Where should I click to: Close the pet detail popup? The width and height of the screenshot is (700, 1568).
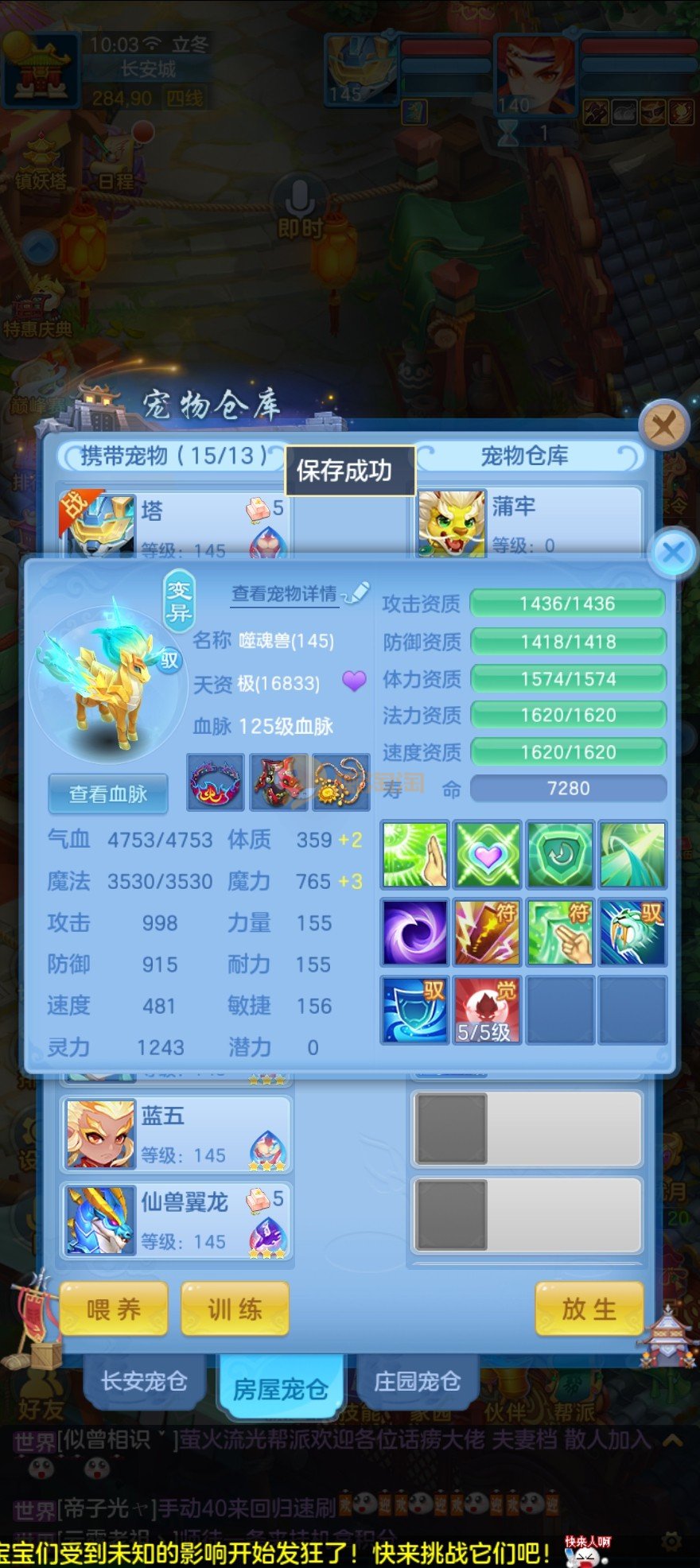(x=673, y=552)
